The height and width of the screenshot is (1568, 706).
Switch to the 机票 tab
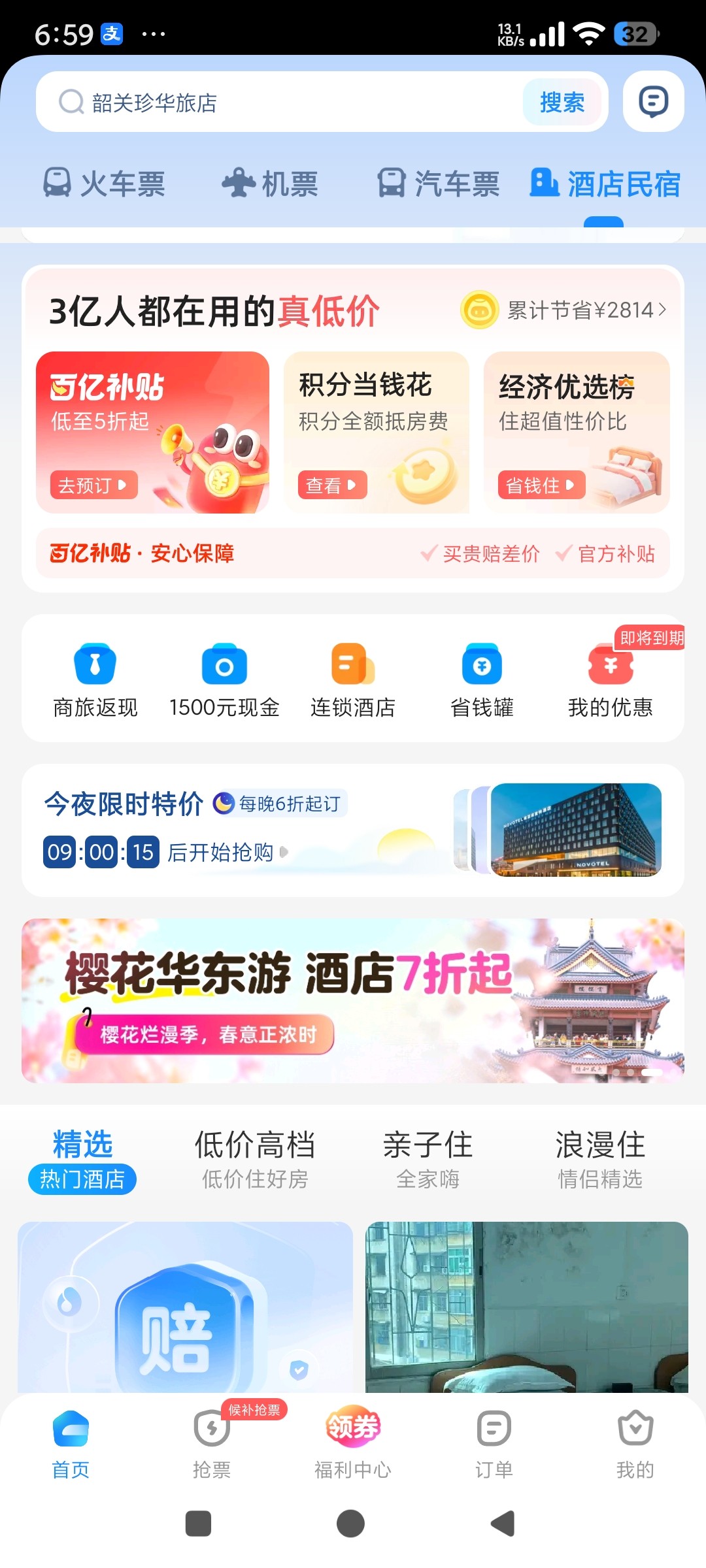click(x=270, y=184)
